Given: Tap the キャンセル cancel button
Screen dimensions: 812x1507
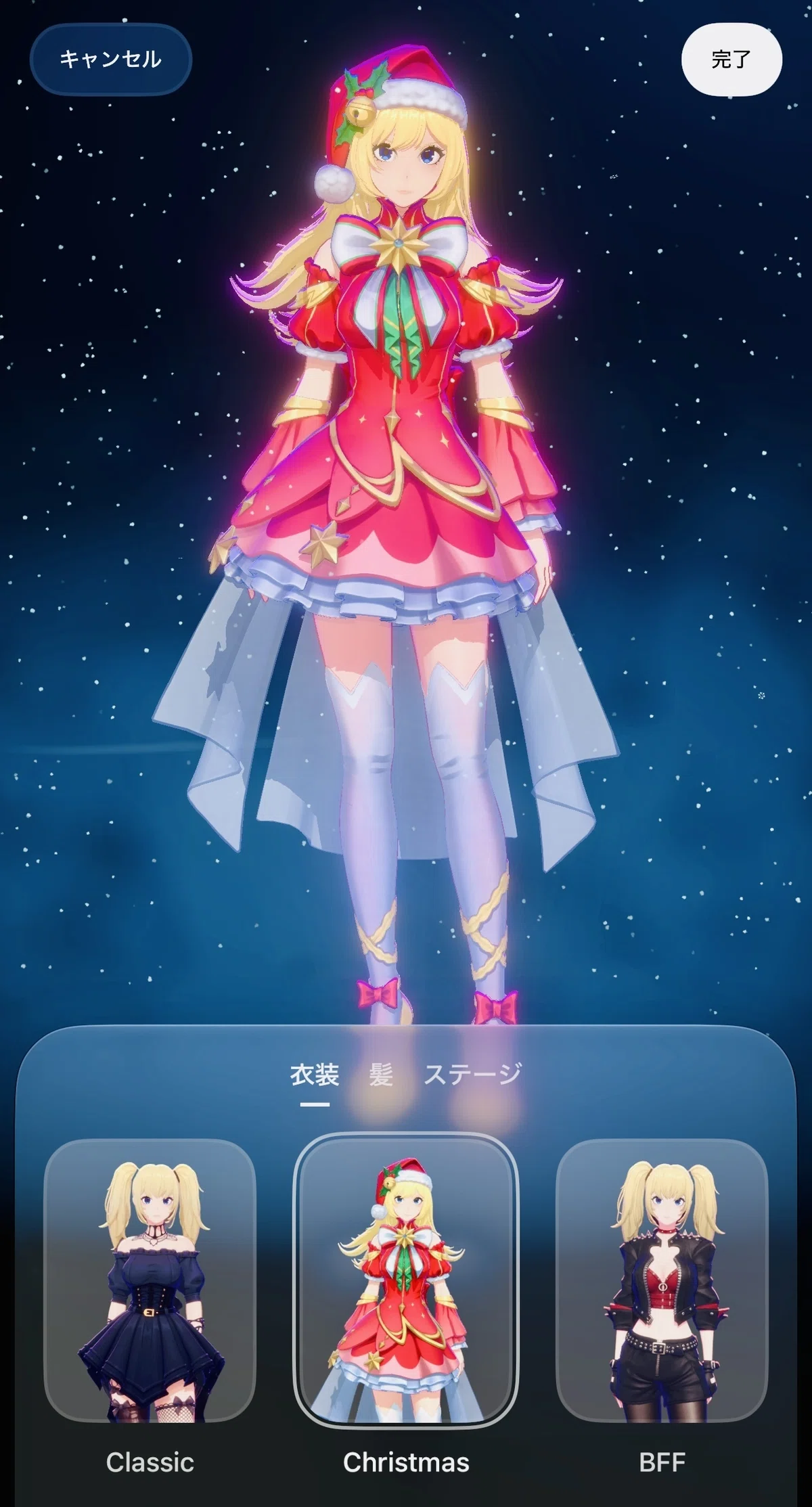Looking at the screenshot, I should tap(111, 60).
